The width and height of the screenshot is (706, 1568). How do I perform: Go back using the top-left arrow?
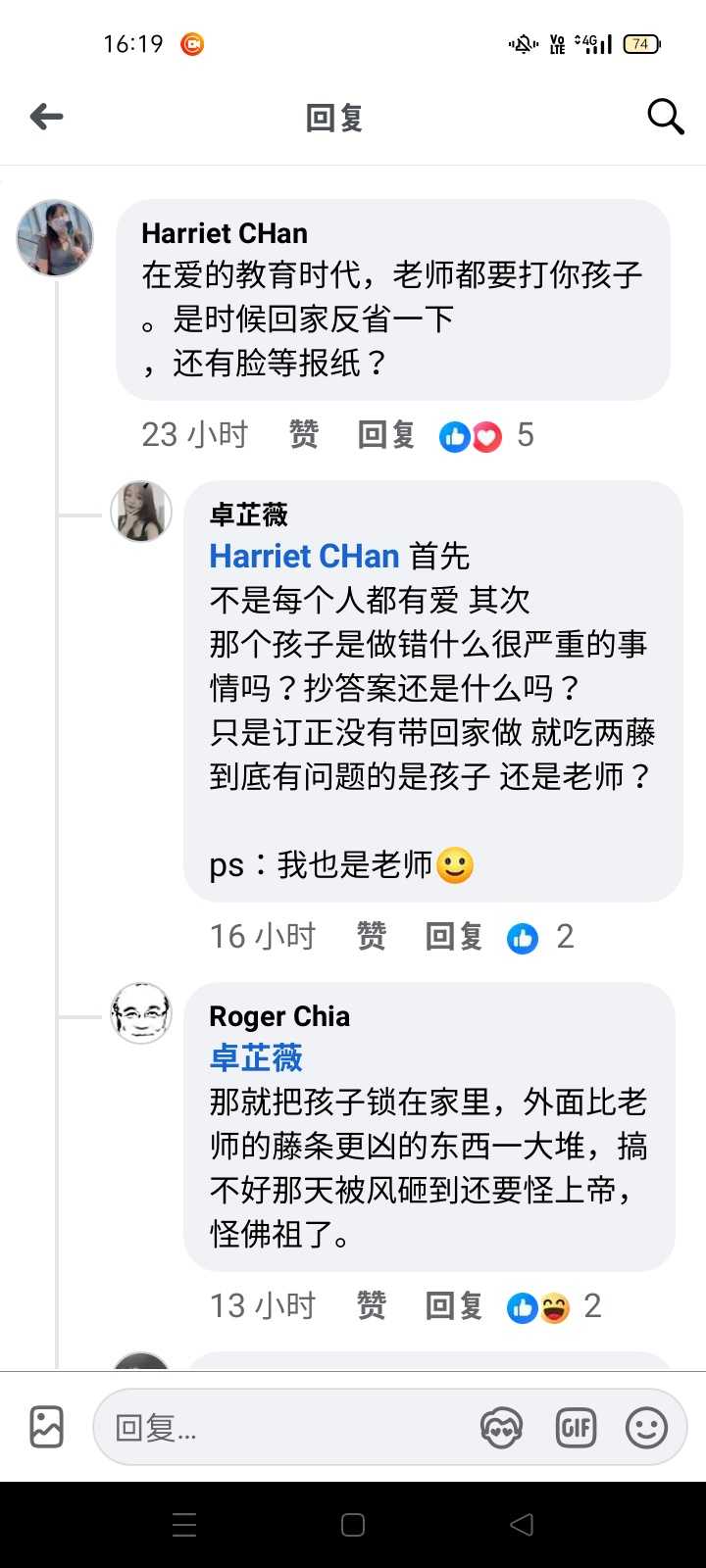click(46, 118)
